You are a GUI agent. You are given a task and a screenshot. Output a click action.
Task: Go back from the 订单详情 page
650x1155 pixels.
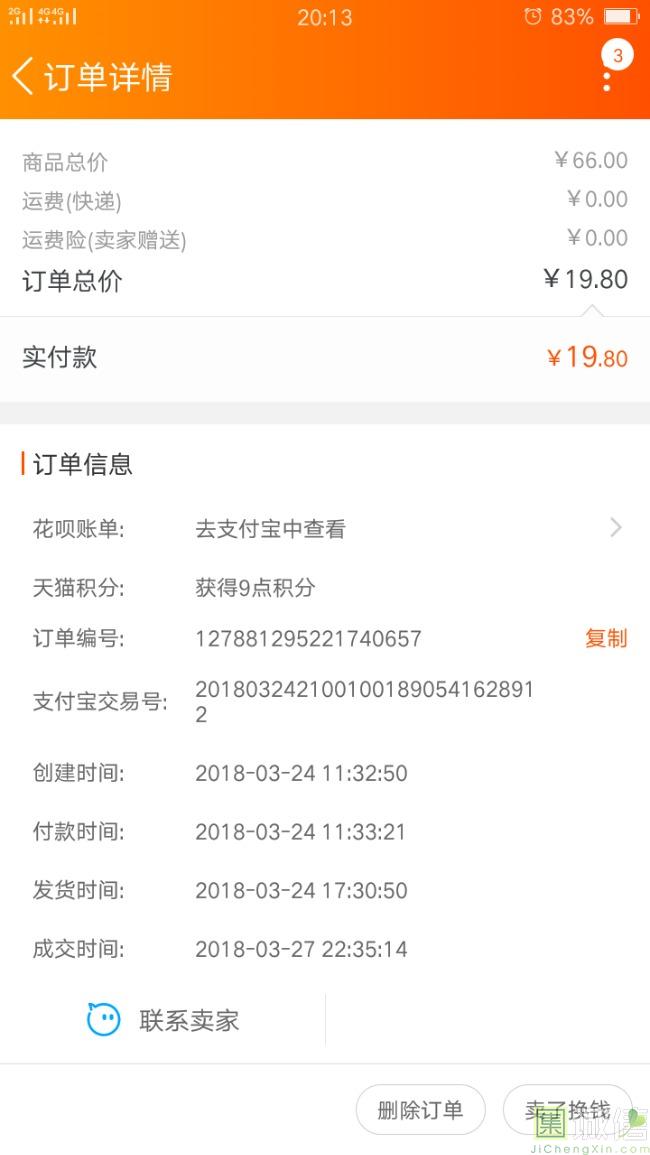(x=23, y=77)
